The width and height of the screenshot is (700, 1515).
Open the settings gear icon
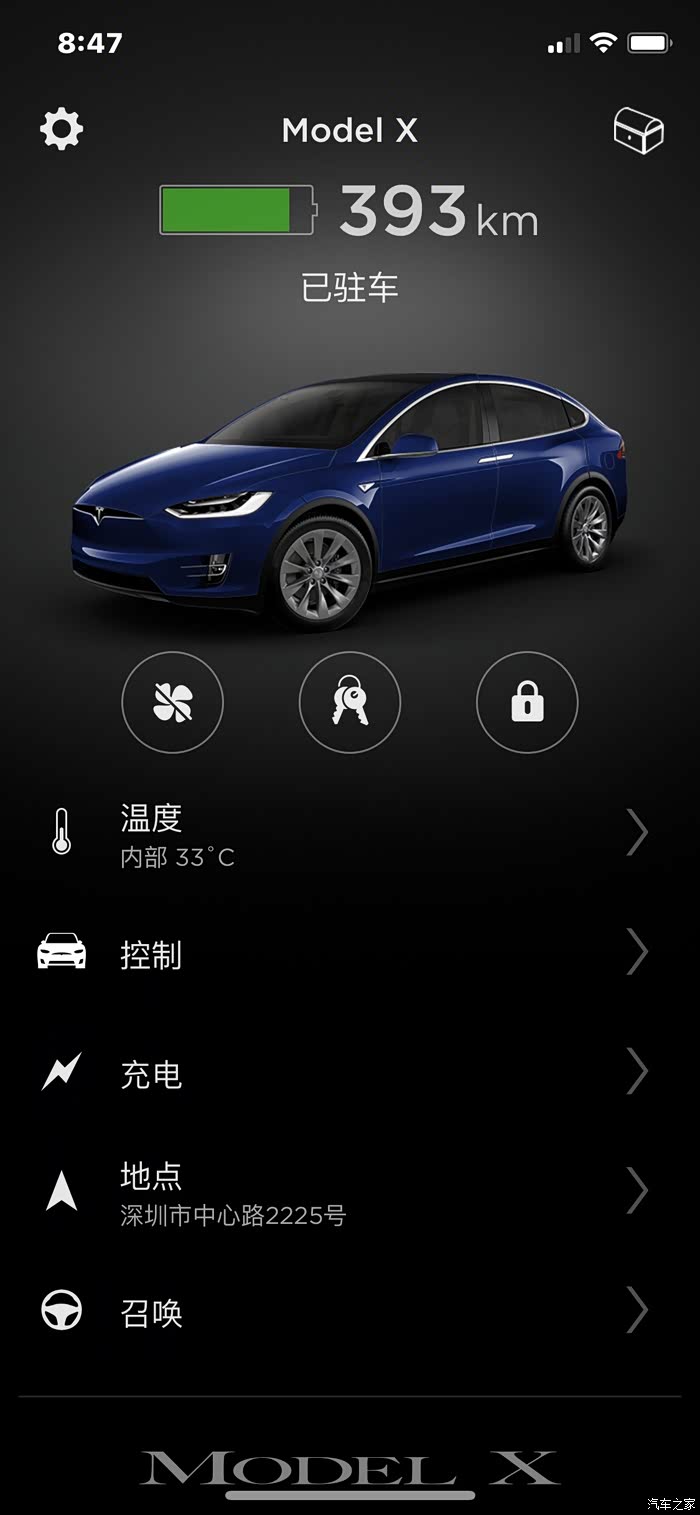(x=61, y=130)
